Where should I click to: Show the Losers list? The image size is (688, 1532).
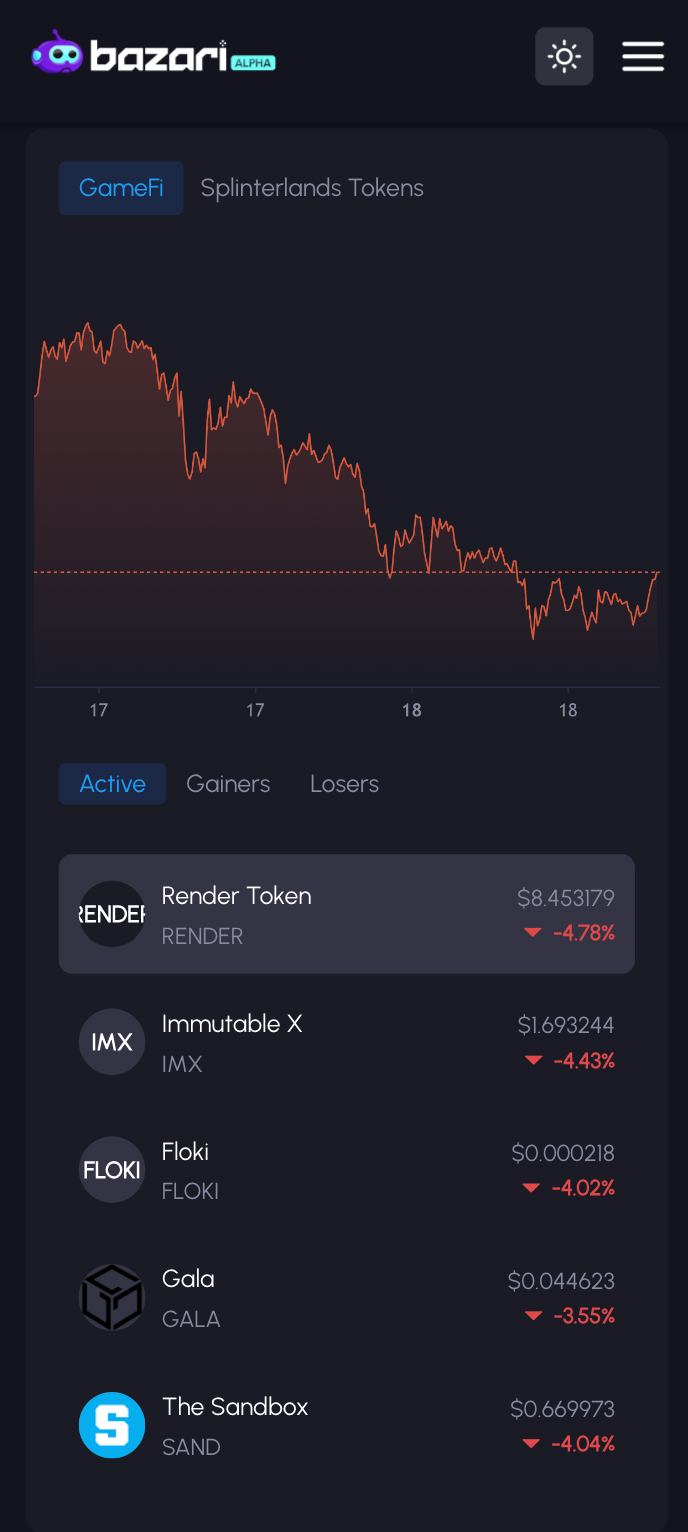344,784
